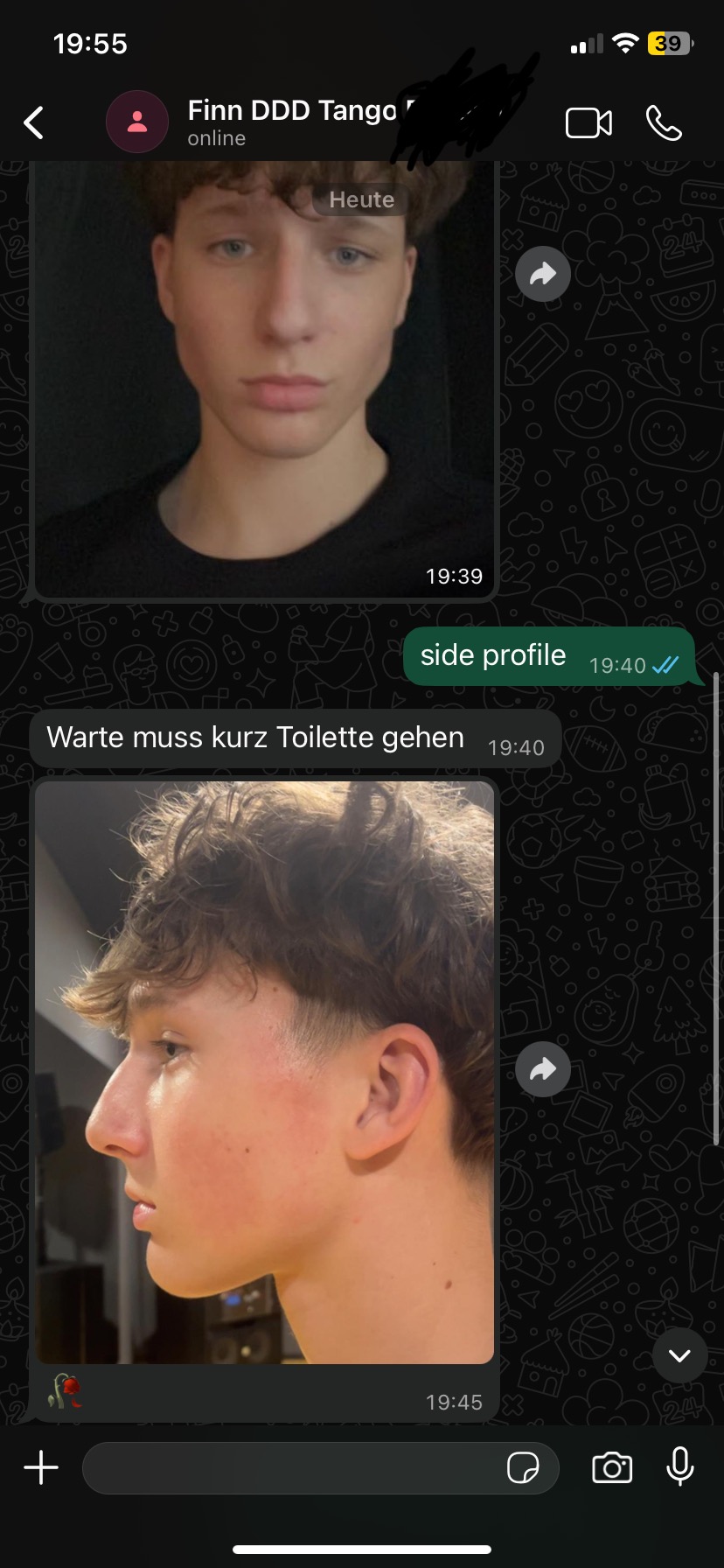
Task: Open the photo received at 19:39
Action: pyautogui.click(x=264, y=379)
